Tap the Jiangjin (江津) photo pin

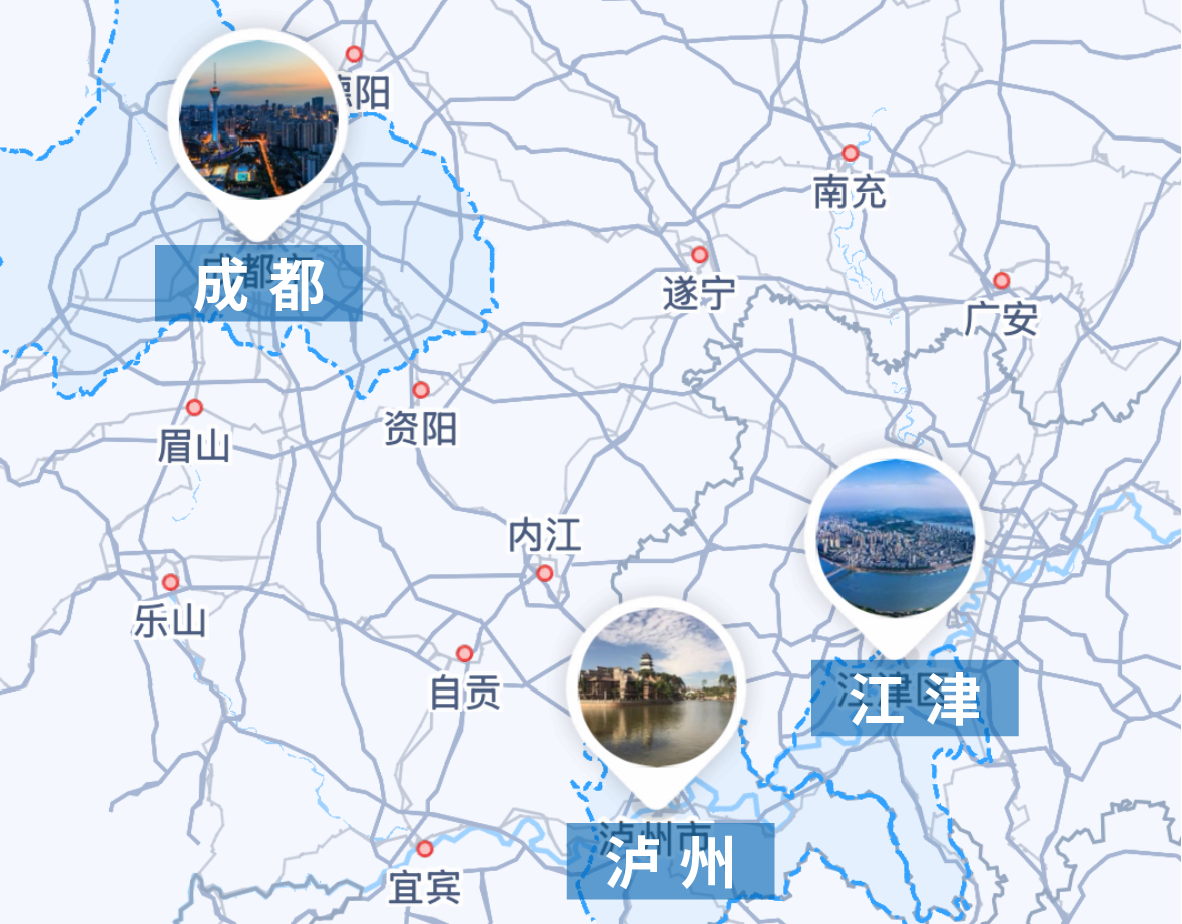click(x=895, y=538)
